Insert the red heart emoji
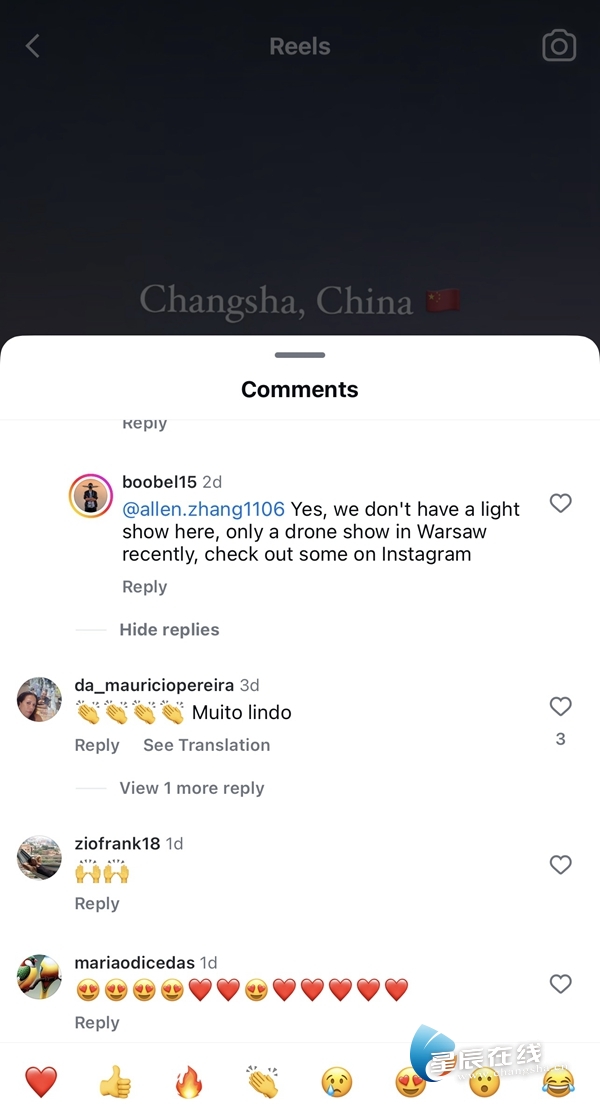 point(41,1081)
